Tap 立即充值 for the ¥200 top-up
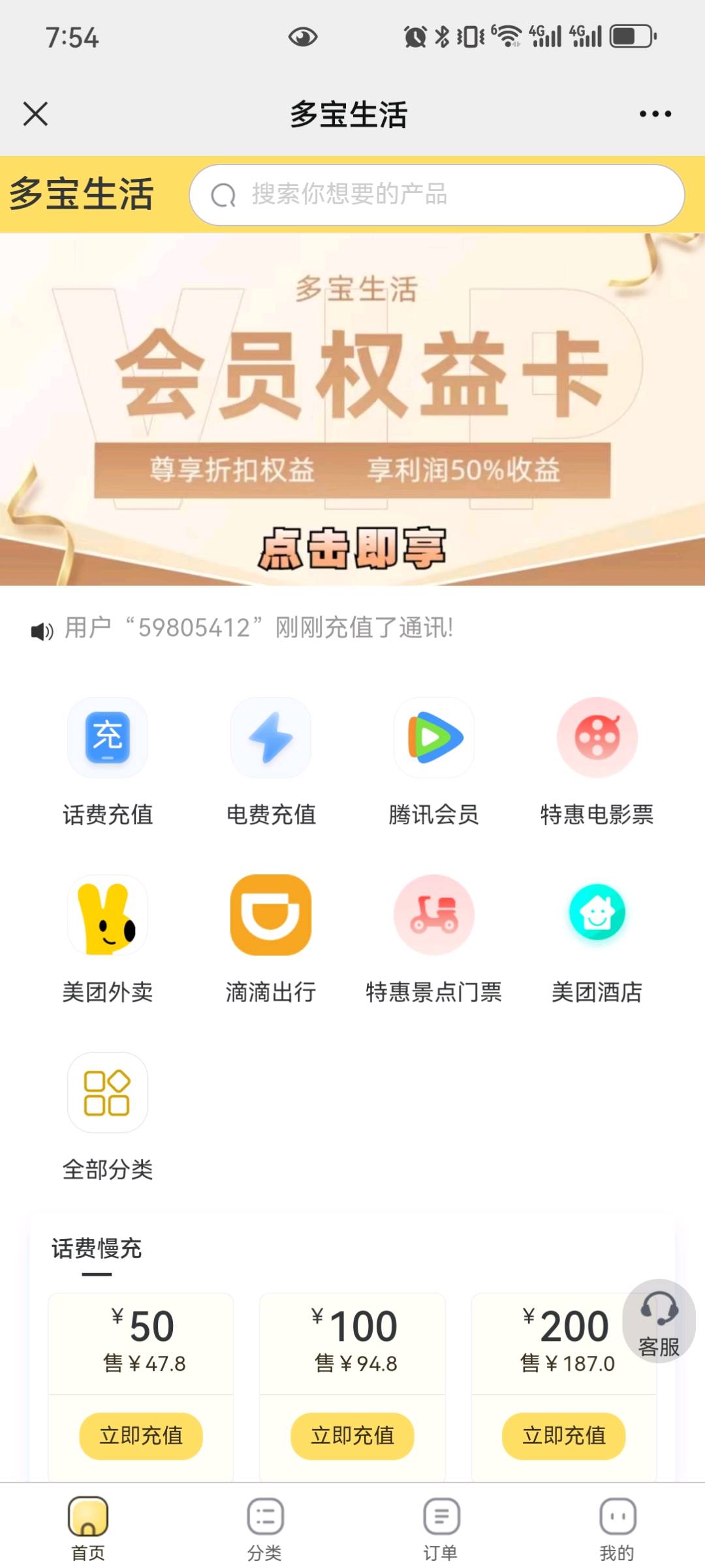Screen dimensions: 705x1568 [x=564, y=1436]
